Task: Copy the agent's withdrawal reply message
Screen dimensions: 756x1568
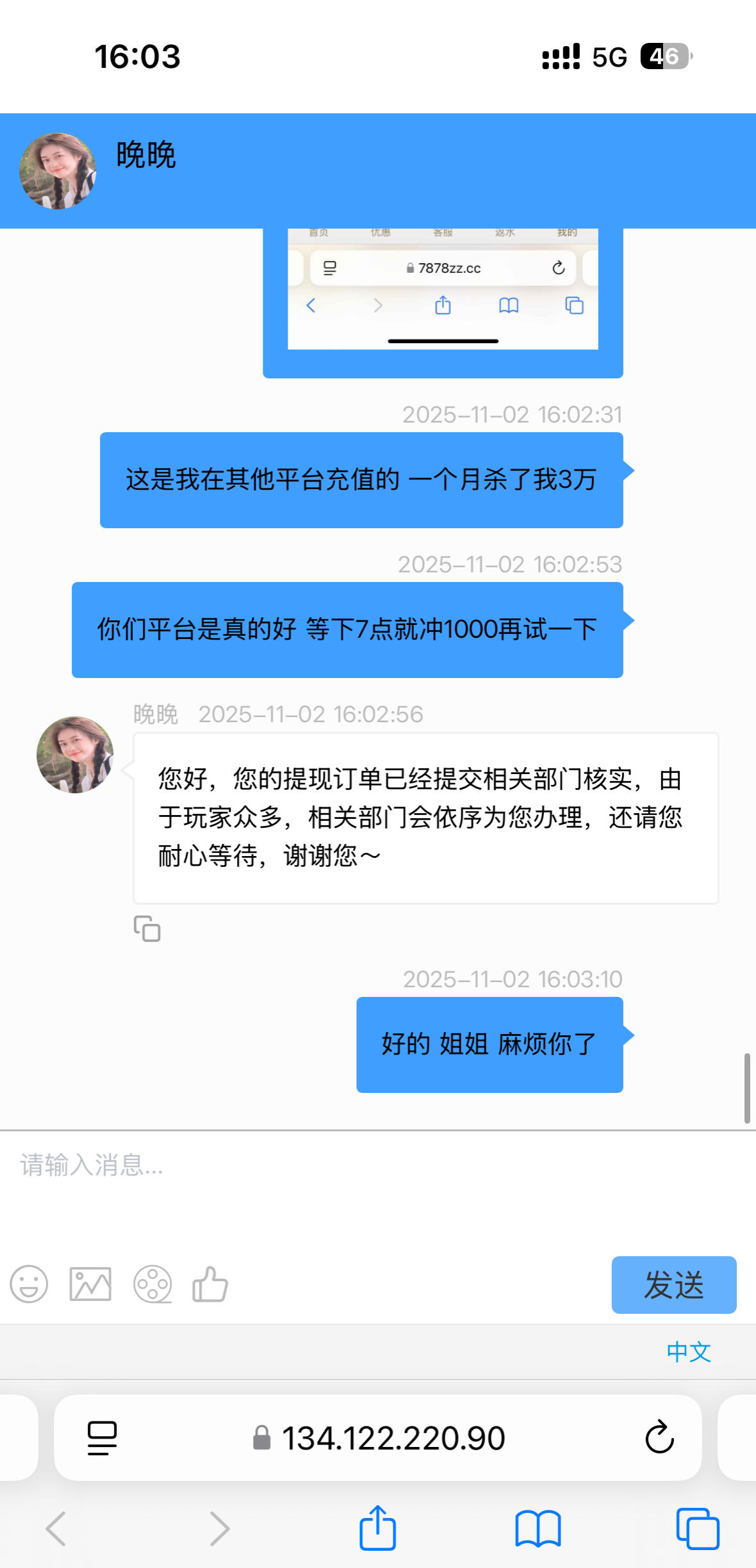Action: (147, 929)
